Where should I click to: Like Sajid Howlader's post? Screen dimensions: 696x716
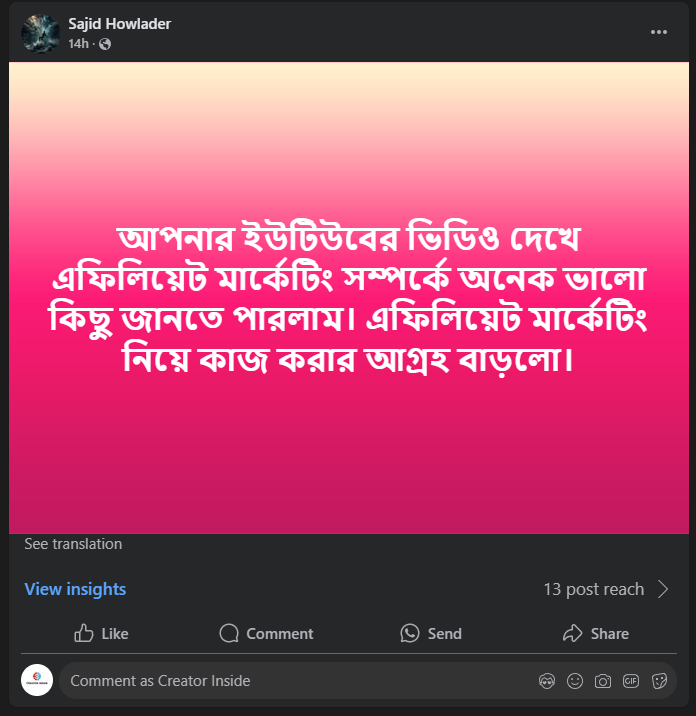(x=102, y=633)
